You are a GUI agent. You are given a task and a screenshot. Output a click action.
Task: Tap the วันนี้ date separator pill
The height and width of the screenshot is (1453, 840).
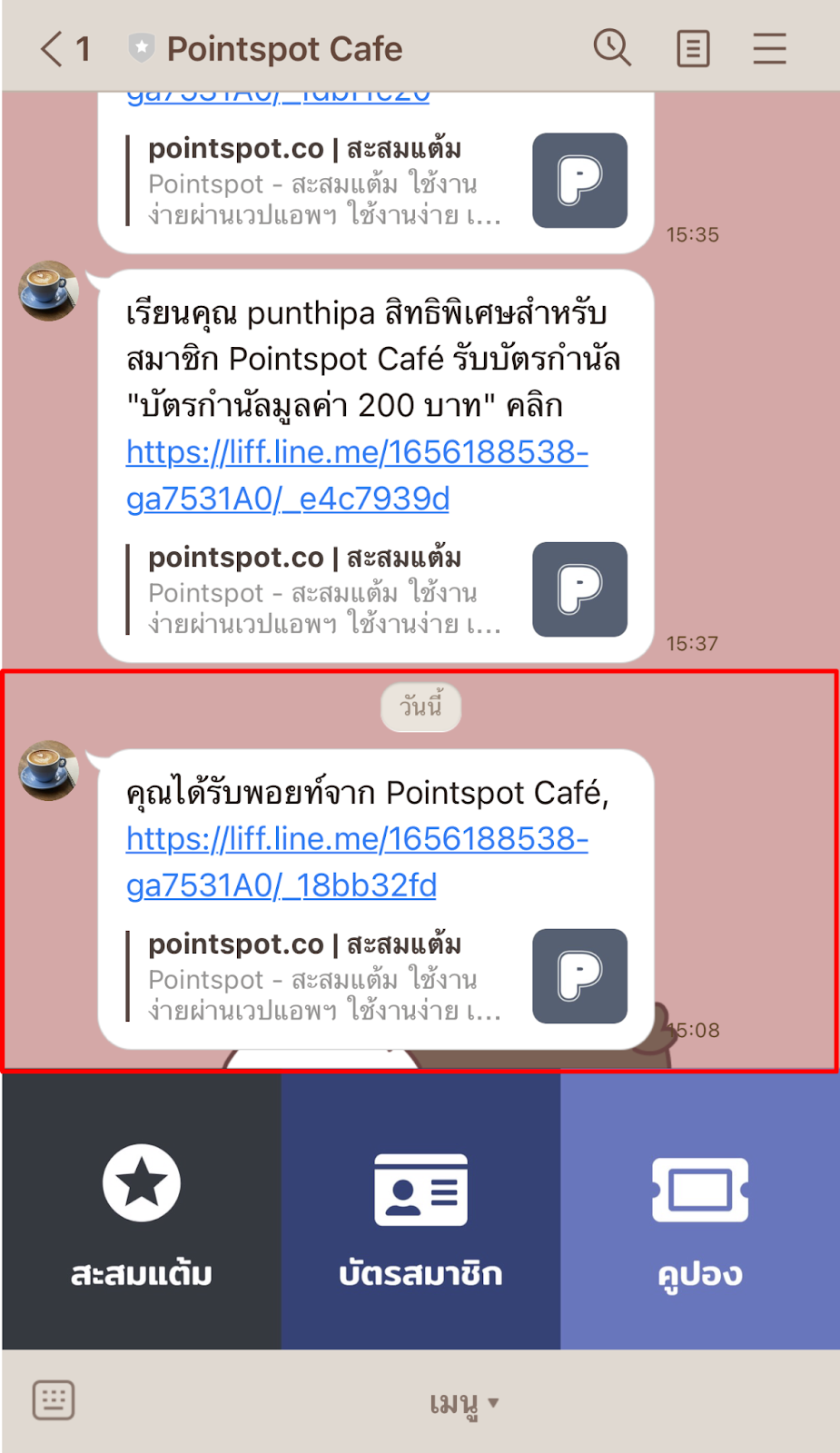click(420, 707)
